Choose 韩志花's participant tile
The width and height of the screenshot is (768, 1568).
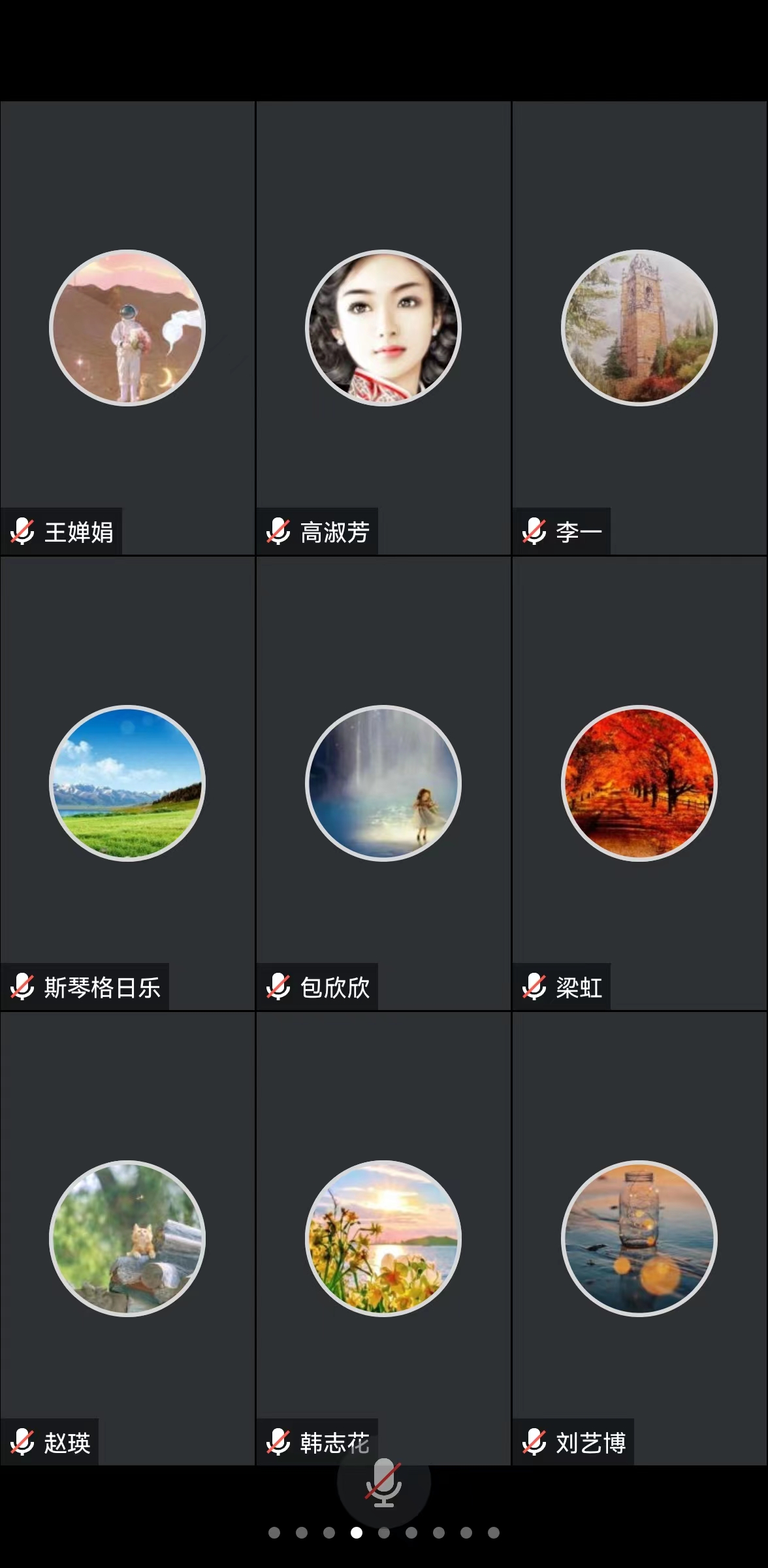383,1239
